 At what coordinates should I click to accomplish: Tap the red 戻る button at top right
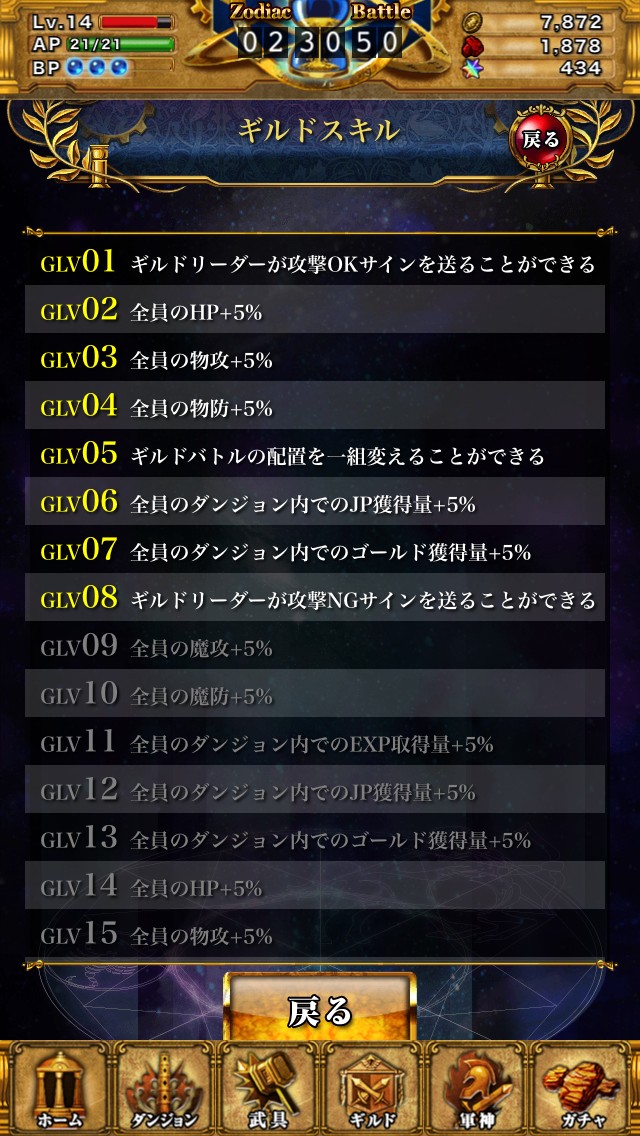click(541, 140)
